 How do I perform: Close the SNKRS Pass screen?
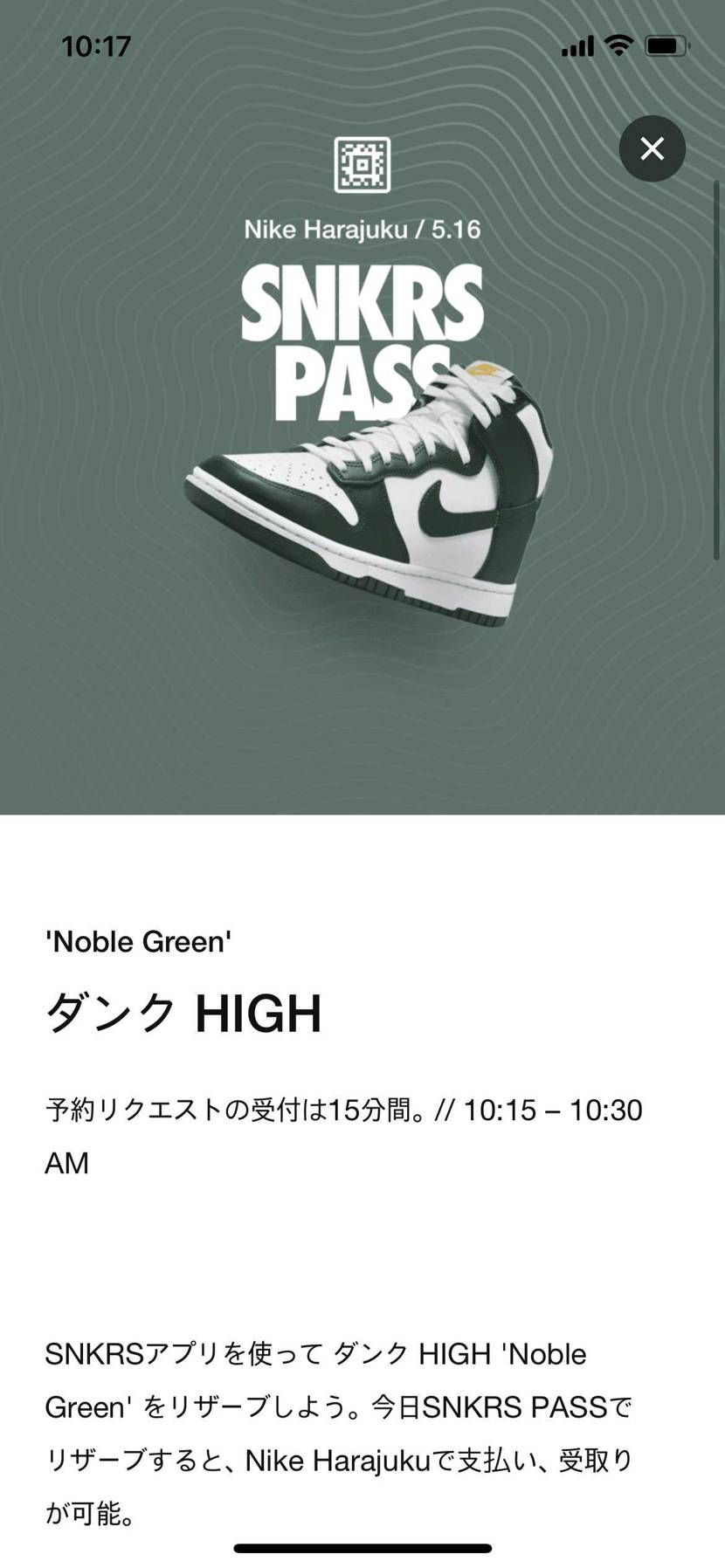tap(652, 148)
